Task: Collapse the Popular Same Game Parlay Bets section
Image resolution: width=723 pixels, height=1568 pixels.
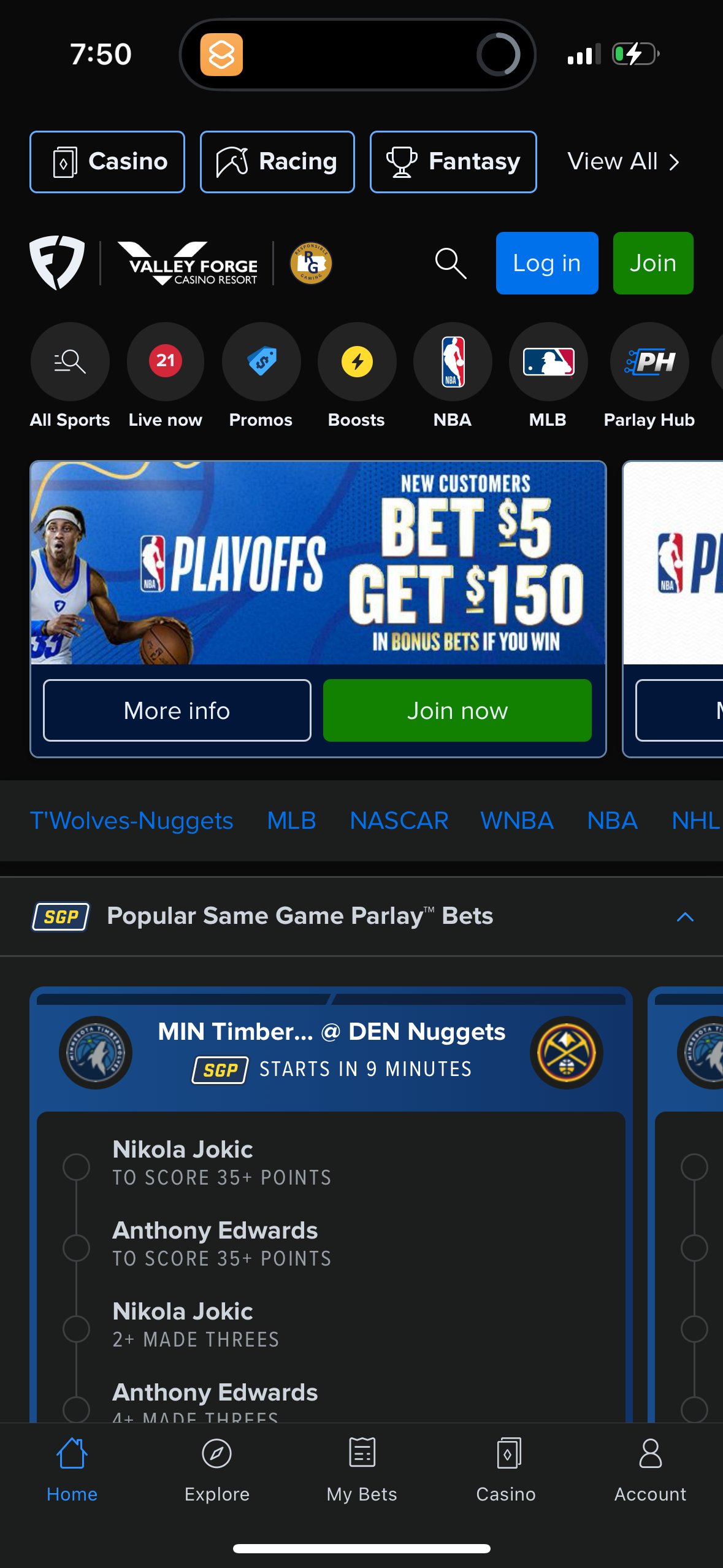Action: click(686, 917)
